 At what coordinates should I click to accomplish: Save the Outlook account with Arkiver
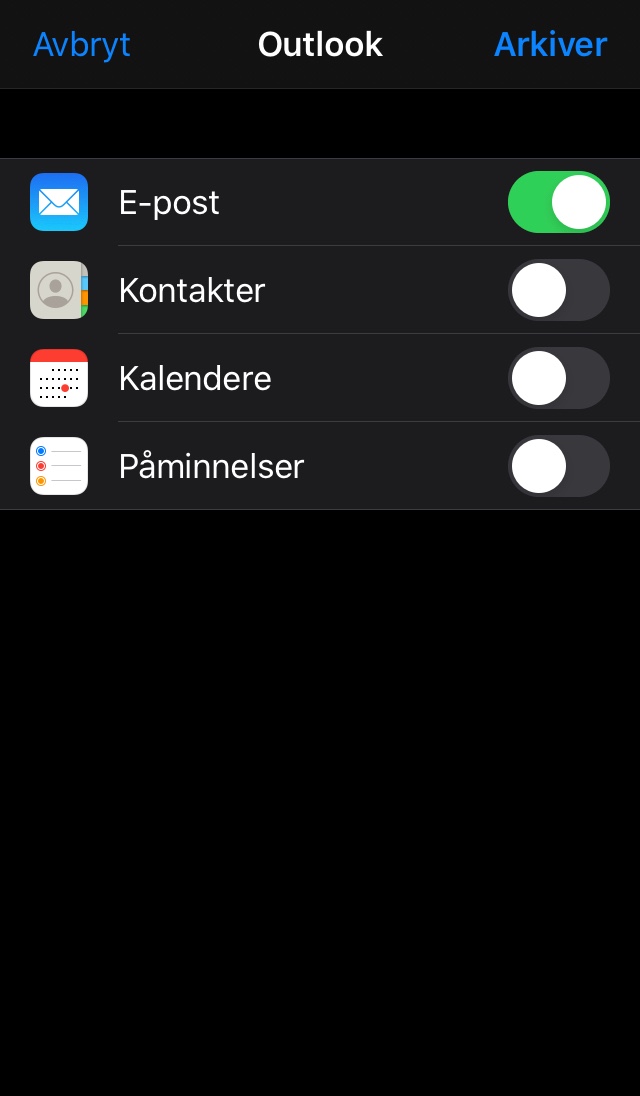tap(550, 45)
